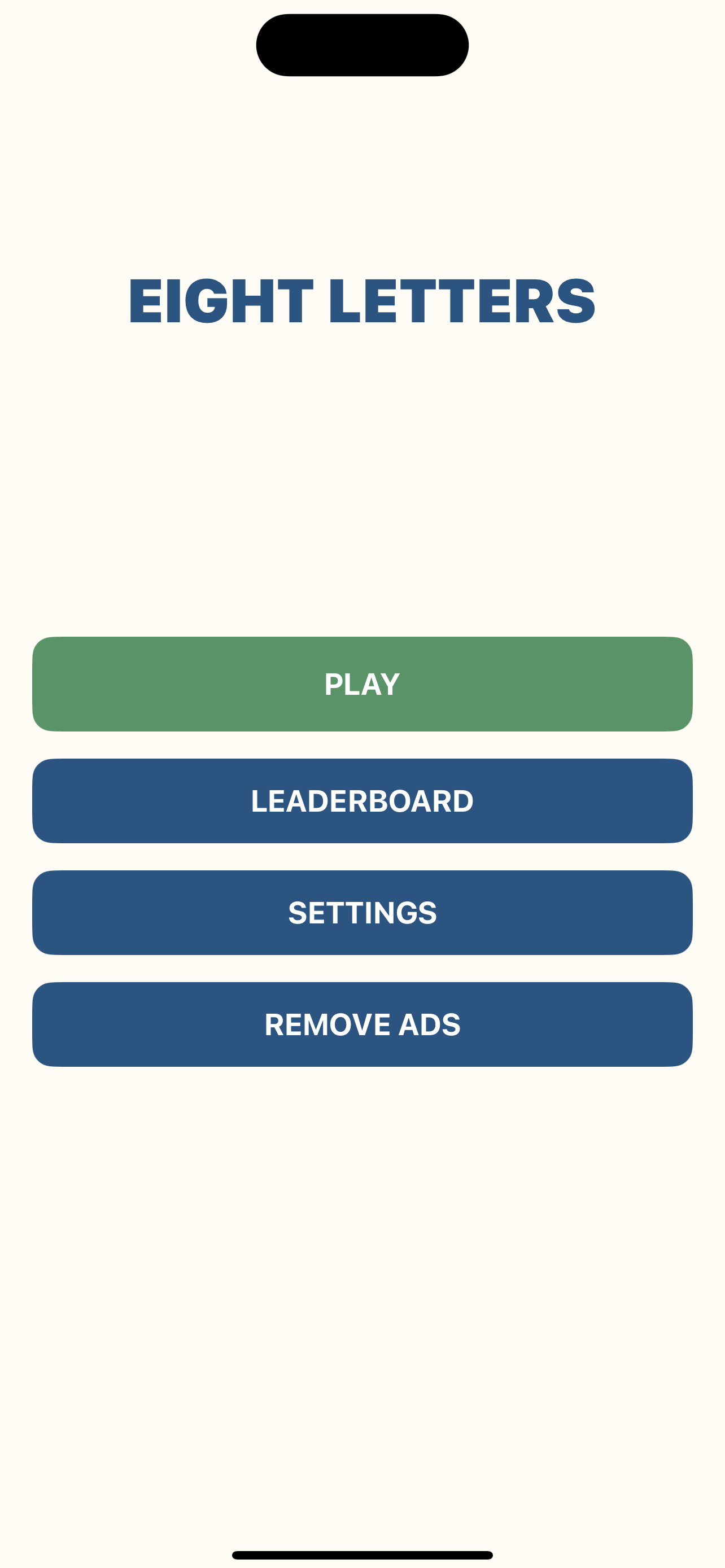The width and height of the screenshot is (725, 1568).
Task: Start a game with the Play button
Action: [362, 684]
